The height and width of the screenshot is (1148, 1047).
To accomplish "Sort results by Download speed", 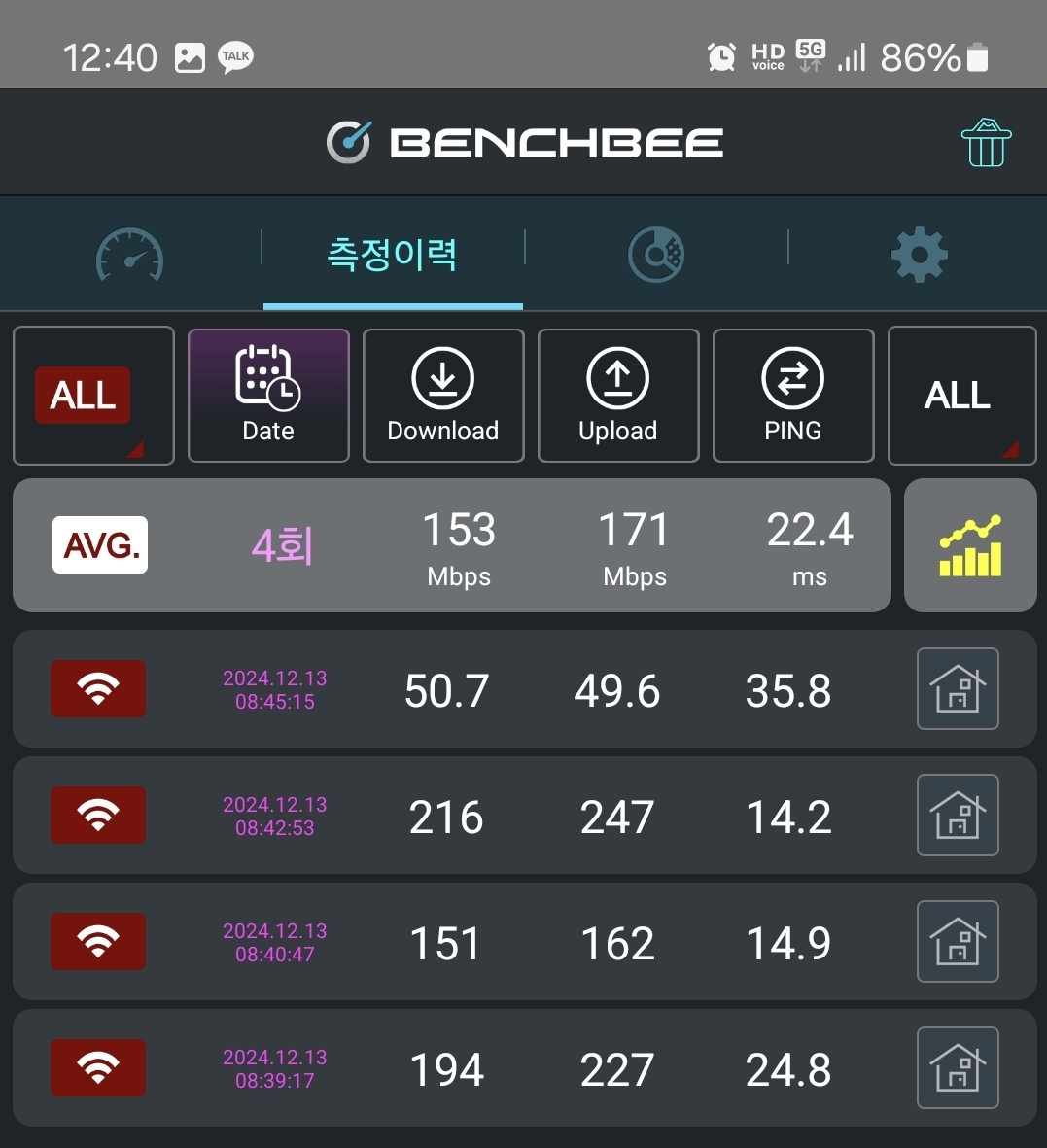I will click(443, 395).
